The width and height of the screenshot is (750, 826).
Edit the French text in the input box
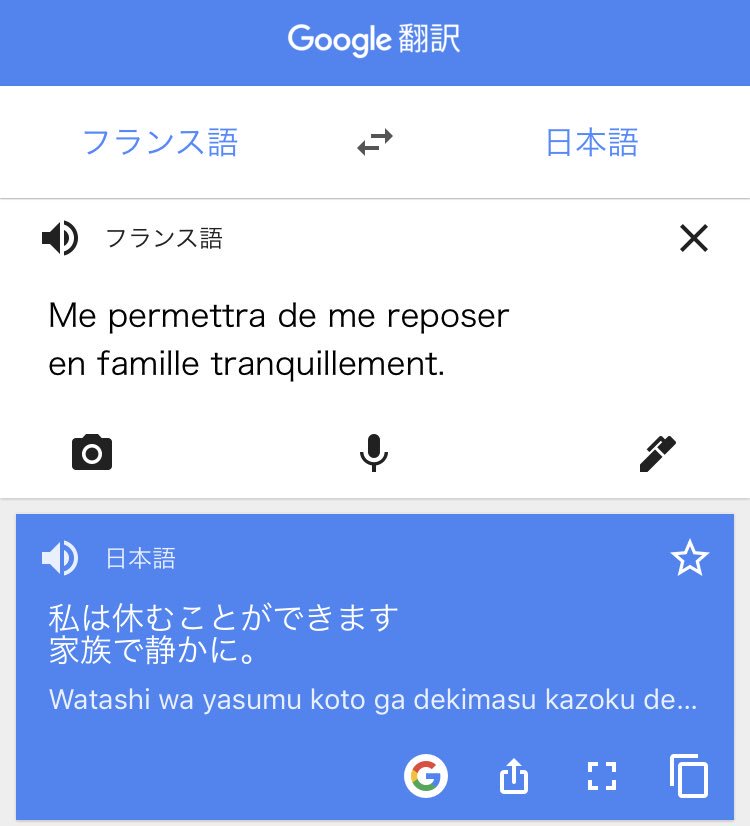(x=279, y=340)
